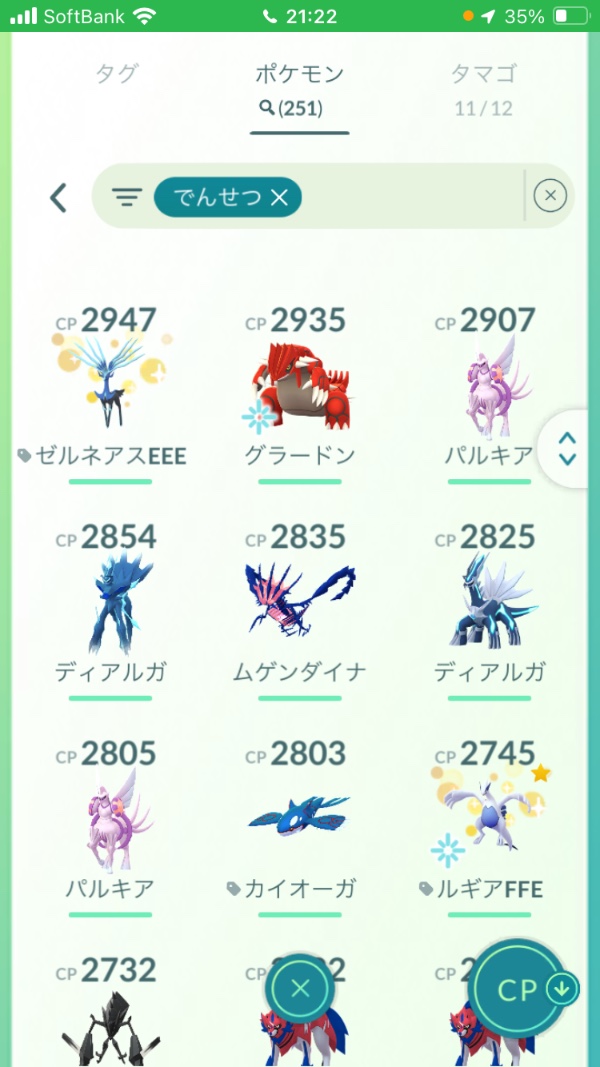
Task: Tap the scroll handle with up-down arrows
Action: (x=568, y=449)
